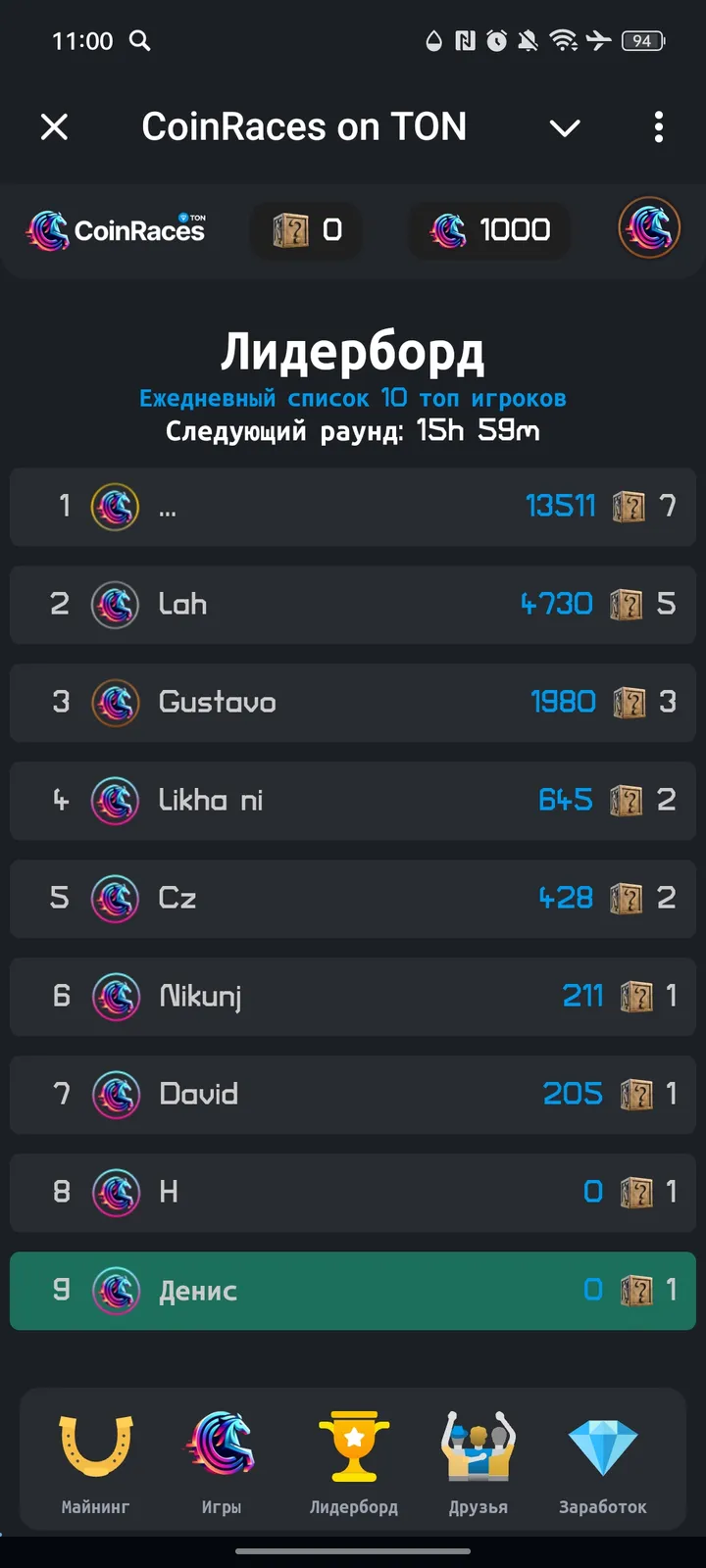Tap the coin balance showing 1000
The image size is (706, 1568).
coord(488,229)
